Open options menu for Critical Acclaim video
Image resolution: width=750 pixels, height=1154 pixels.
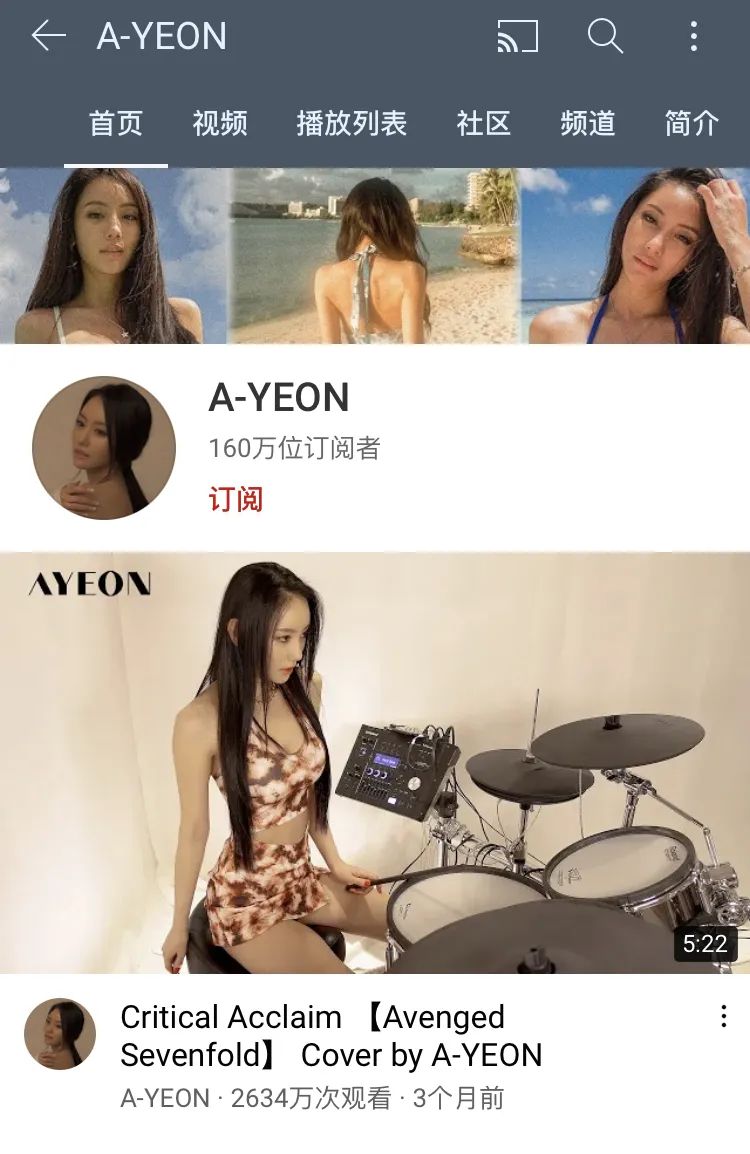723,1018
